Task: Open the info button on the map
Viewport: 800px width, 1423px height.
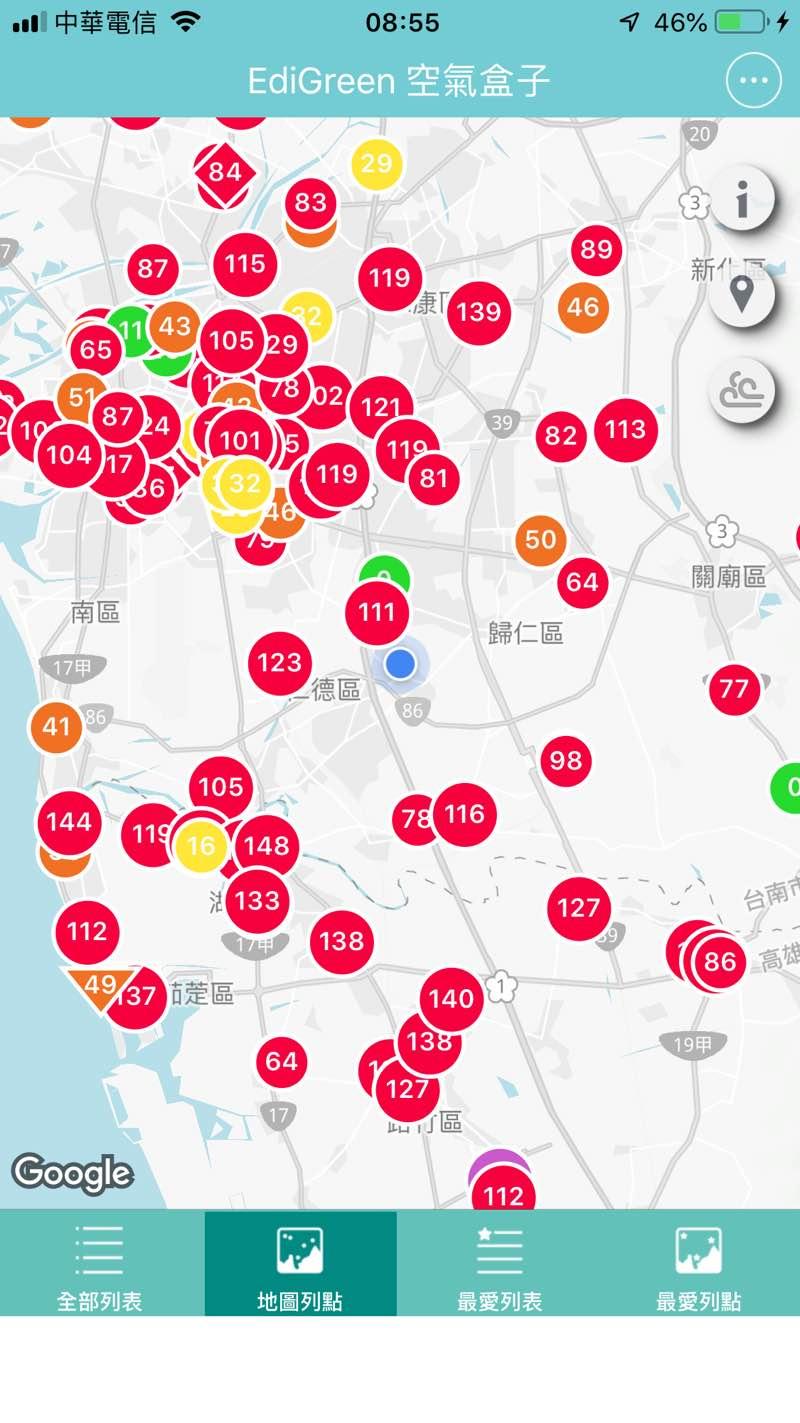Action: pos(742,202)
